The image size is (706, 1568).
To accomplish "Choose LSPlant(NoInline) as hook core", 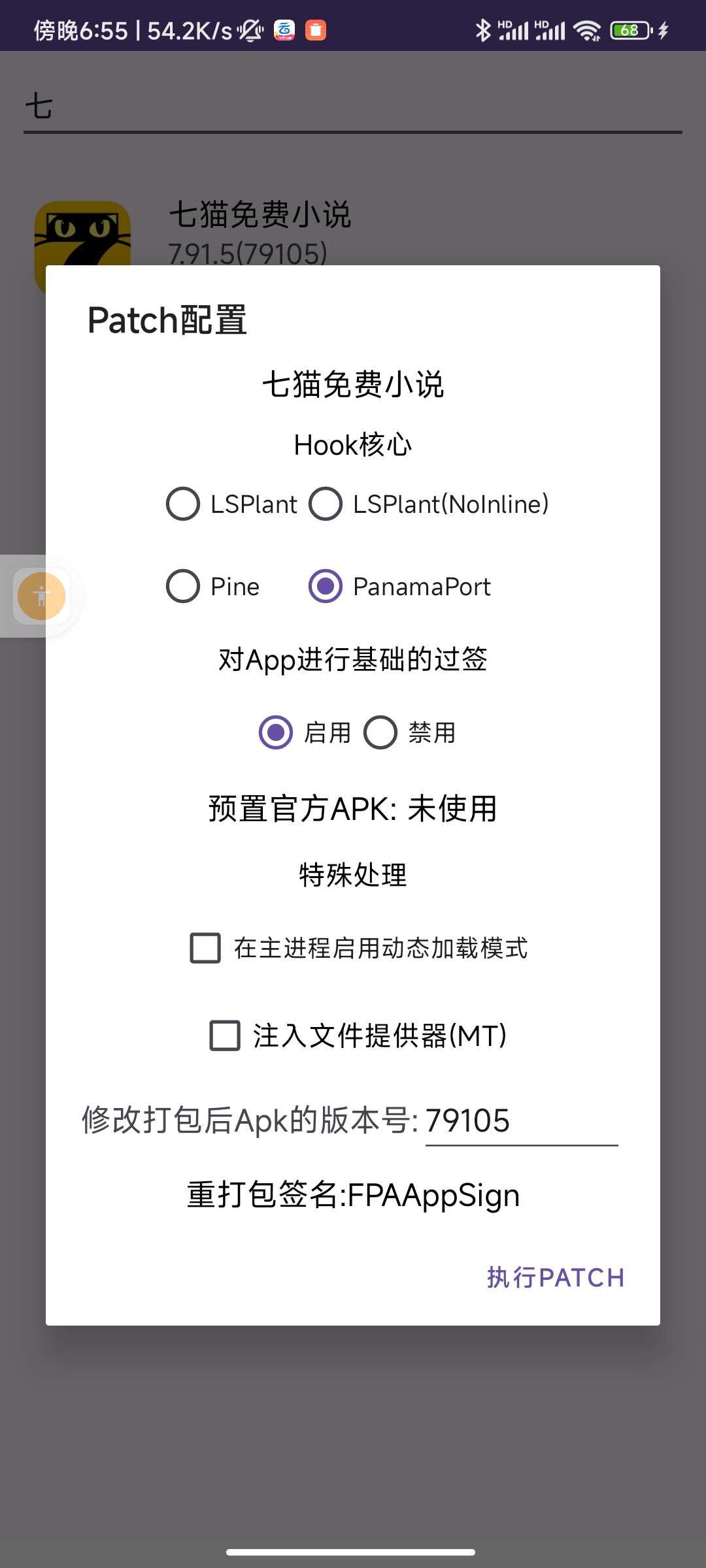I will (x=325, y=503).
